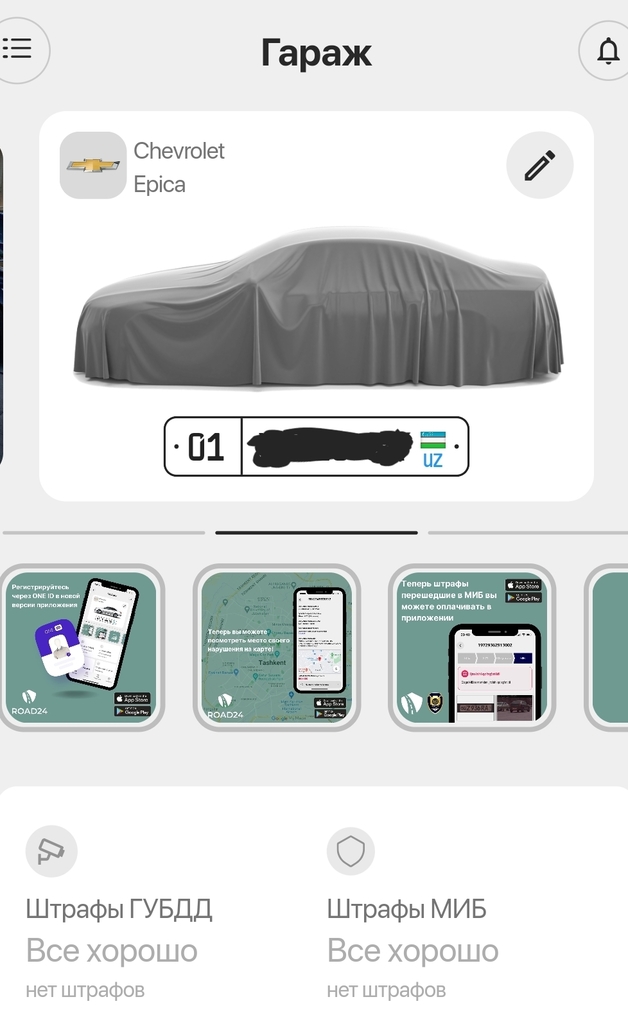Open the hamburger menu
Viewport: 628px width, 1024px height.
(x=17, y=49)
